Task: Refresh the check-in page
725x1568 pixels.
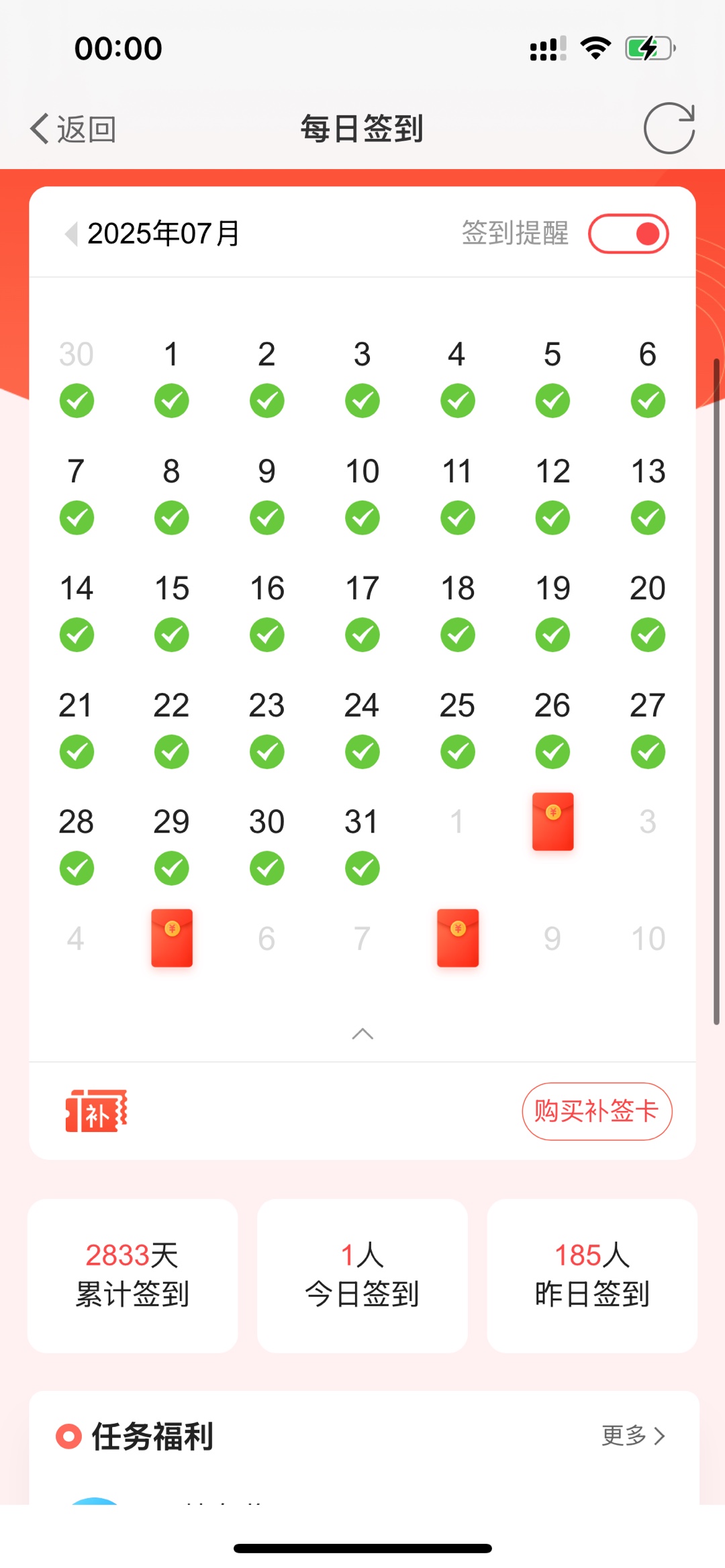Action: point(669,128)
